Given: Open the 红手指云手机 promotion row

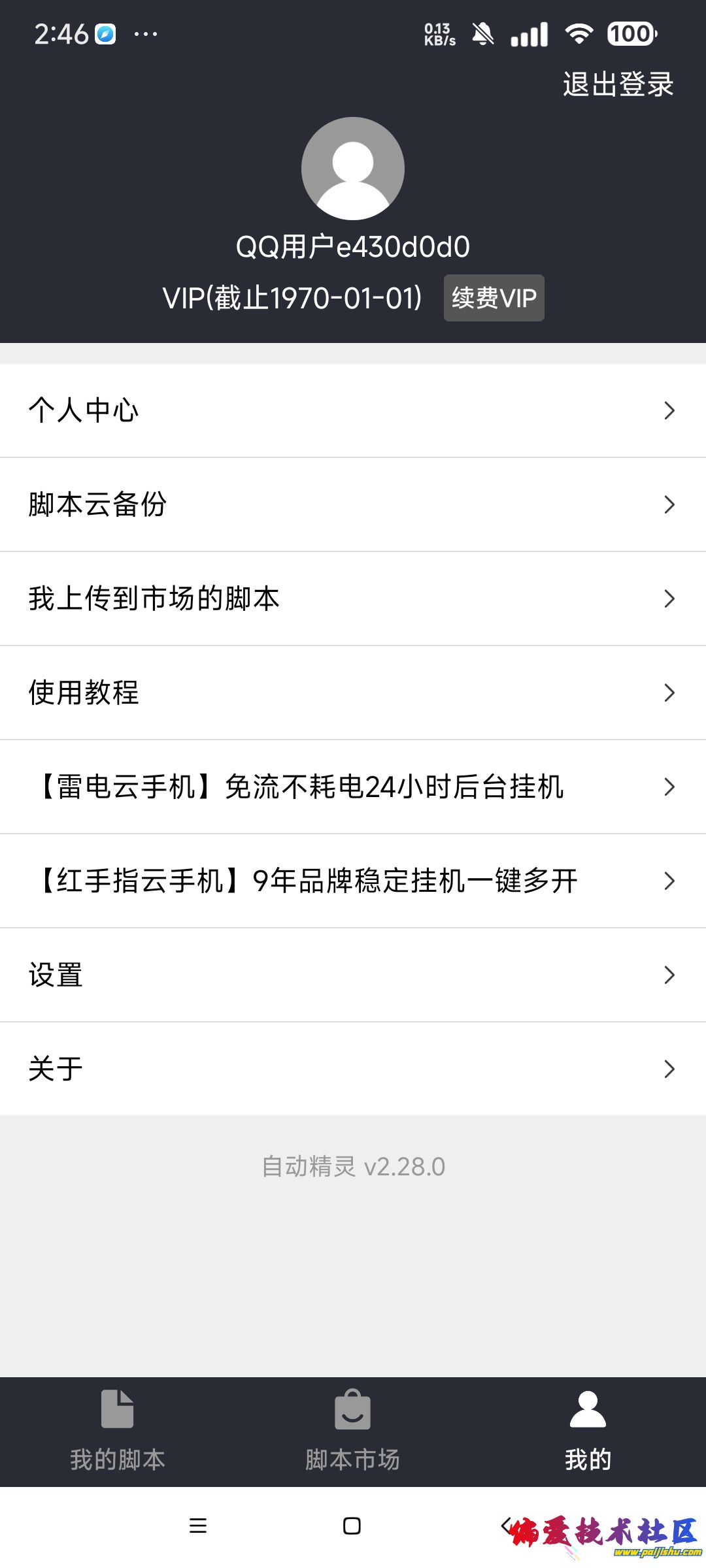Looking at the screenshot, I should 353,881.
